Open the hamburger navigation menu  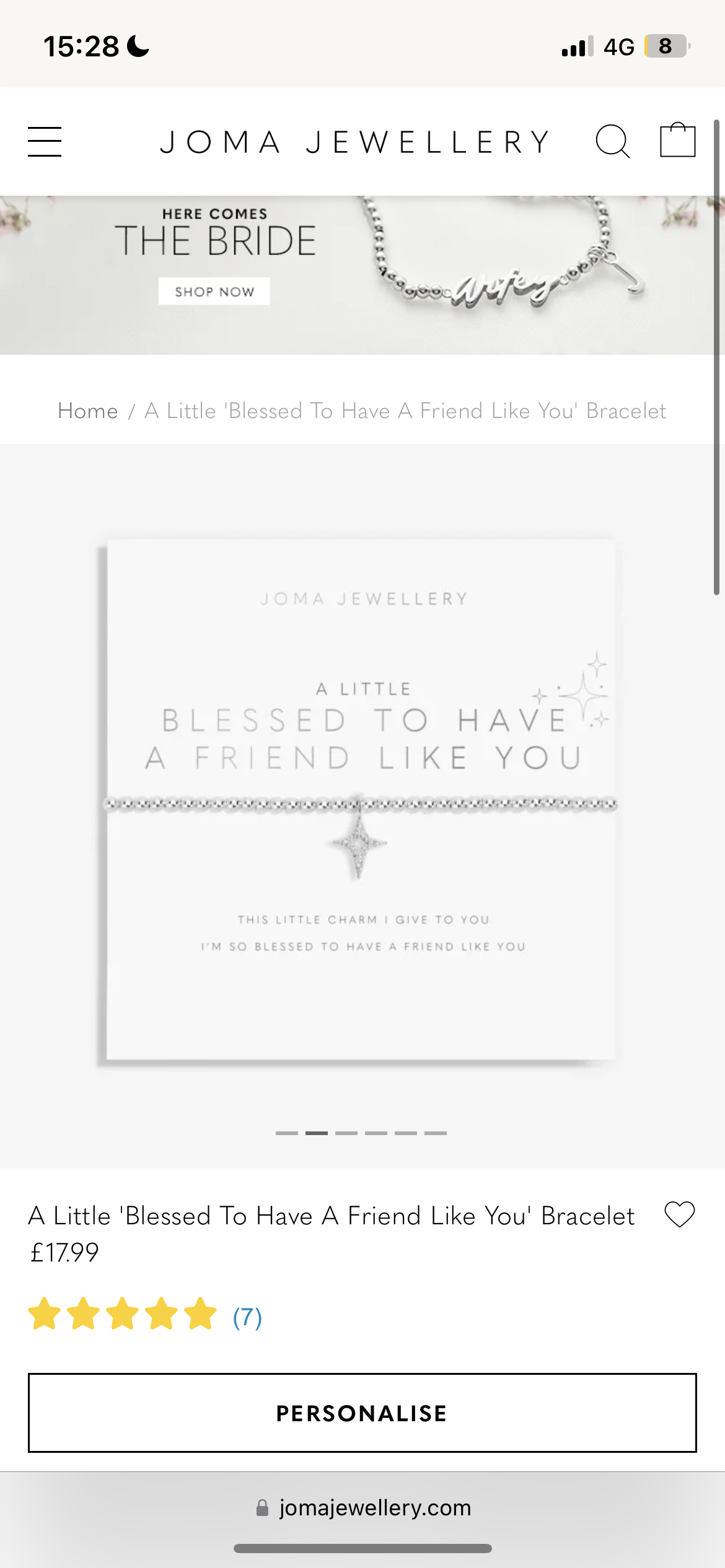(x=45, y=142)
